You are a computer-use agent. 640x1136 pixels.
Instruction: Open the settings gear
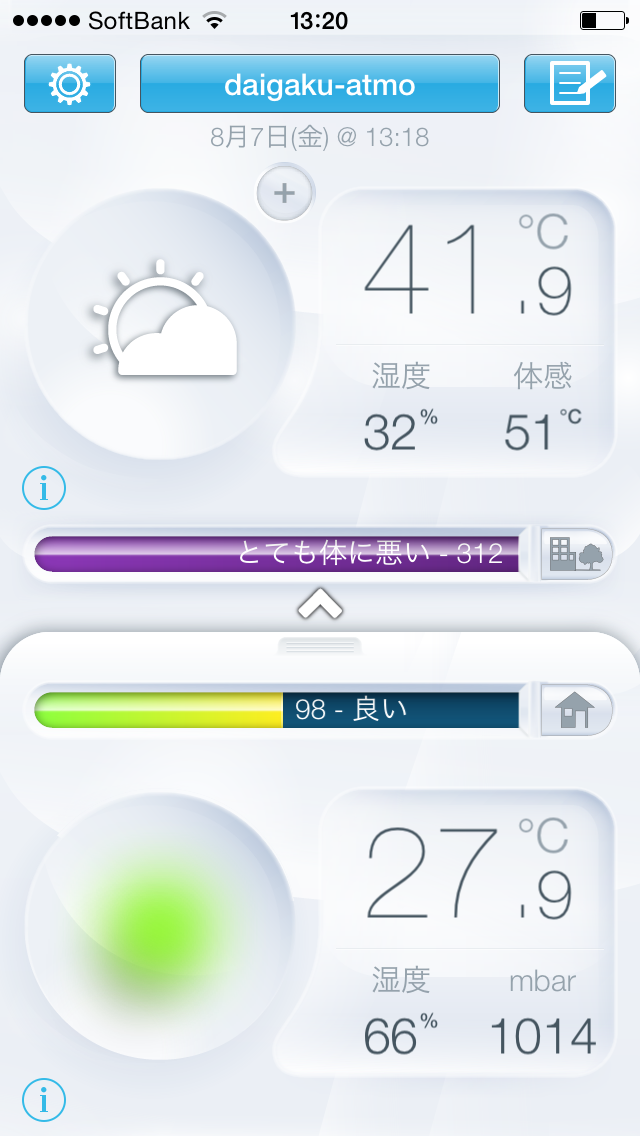(70, 84)
